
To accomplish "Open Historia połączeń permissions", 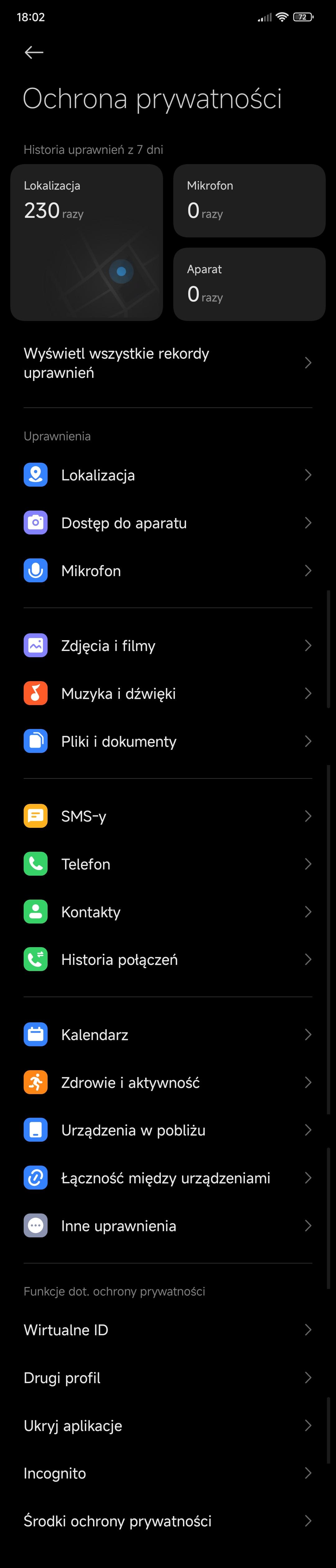I will pos(168,959).
